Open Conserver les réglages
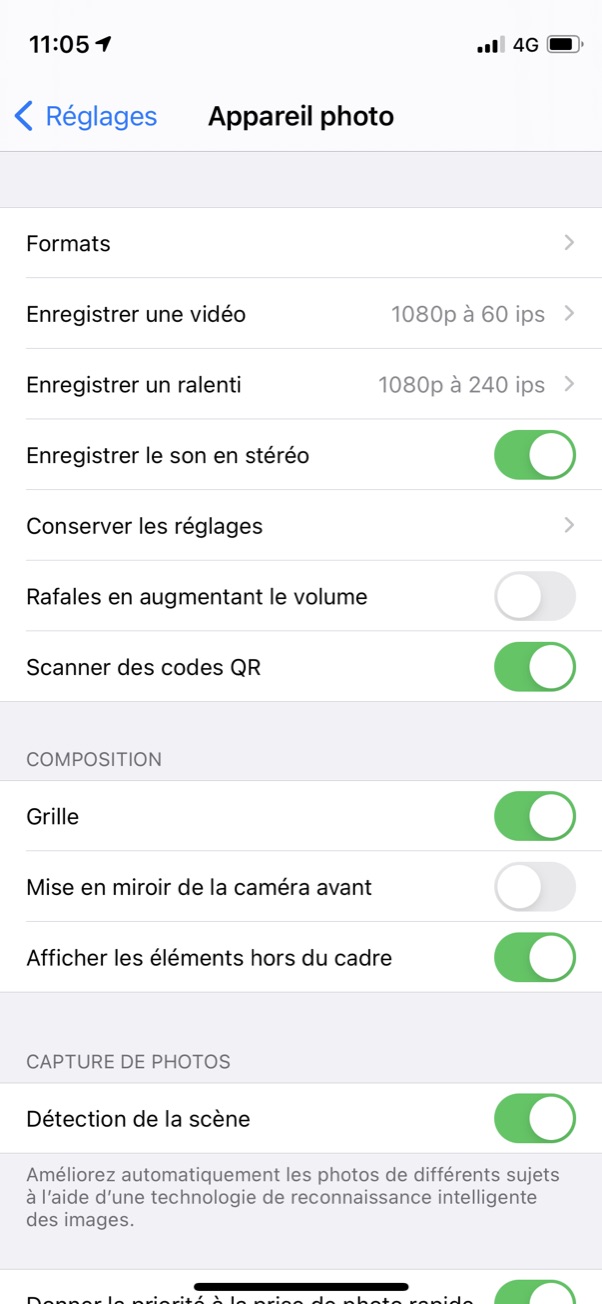Viewport: 602px width, 1304px height. click(301, 525)
